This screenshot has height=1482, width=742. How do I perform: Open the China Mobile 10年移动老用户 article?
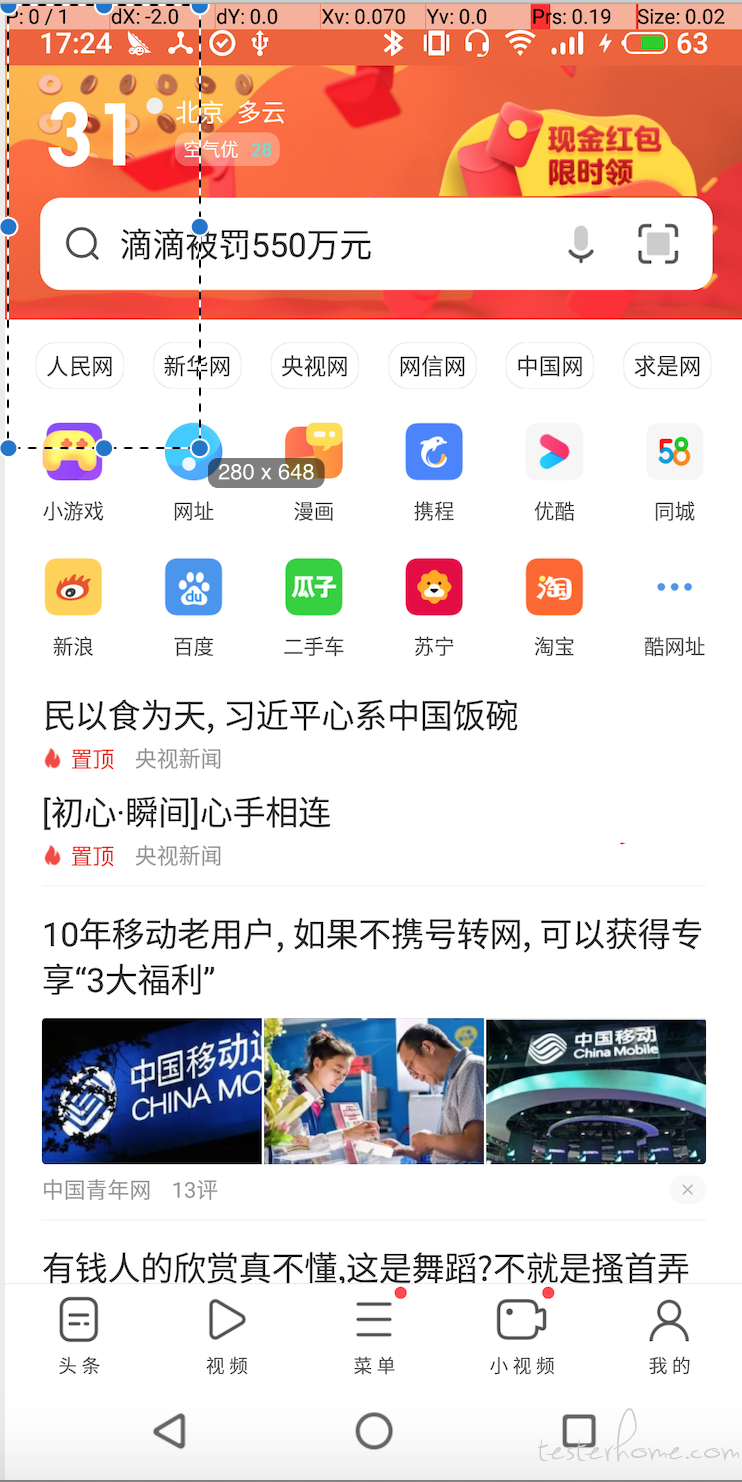click(373, 958)
